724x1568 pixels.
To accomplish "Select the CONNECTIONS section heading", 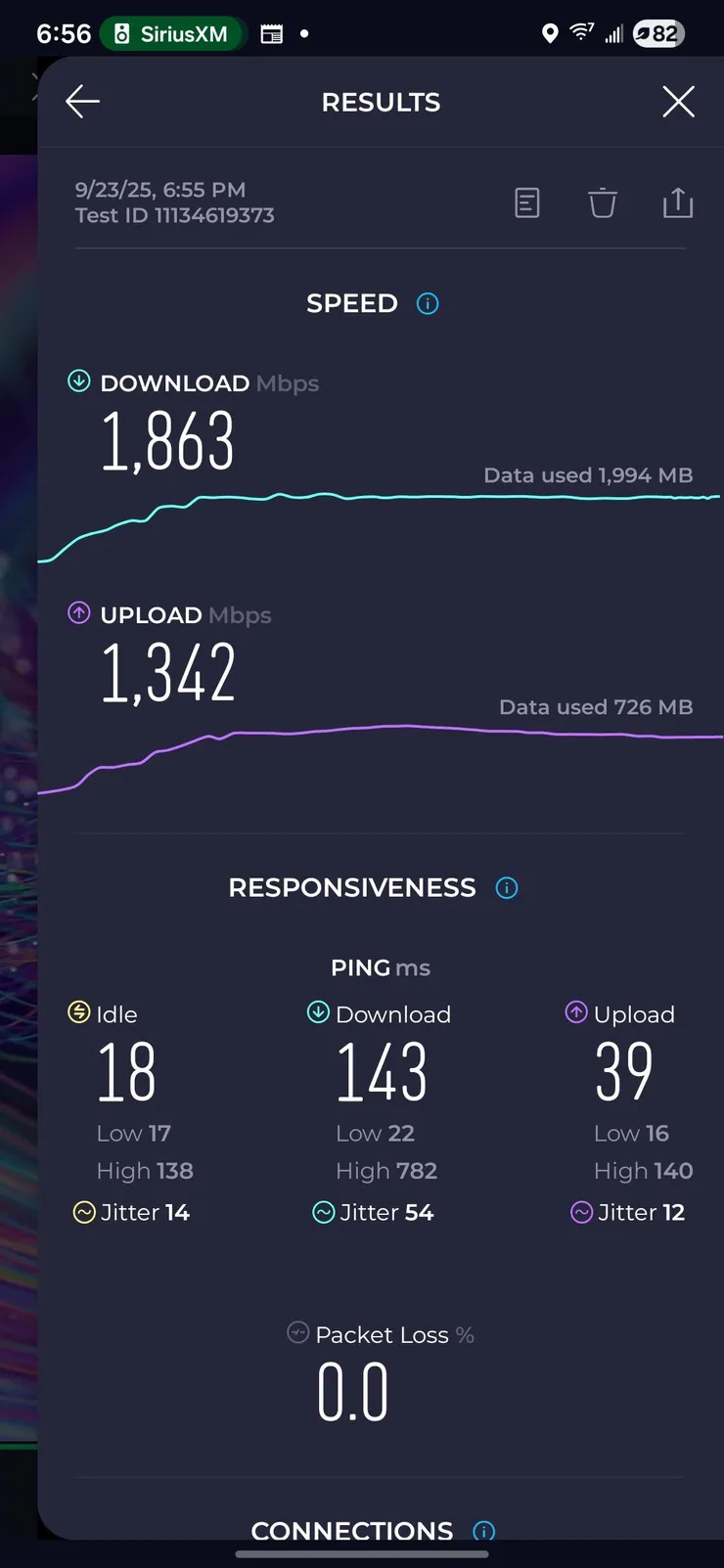I will pyautogui.click(x=351, y=1531).
